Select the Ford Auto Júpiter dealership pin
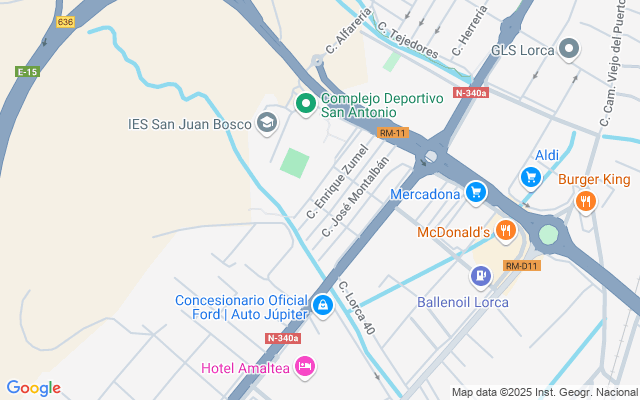The height and width of the screenshot is (400, 640). pos(322,305)
